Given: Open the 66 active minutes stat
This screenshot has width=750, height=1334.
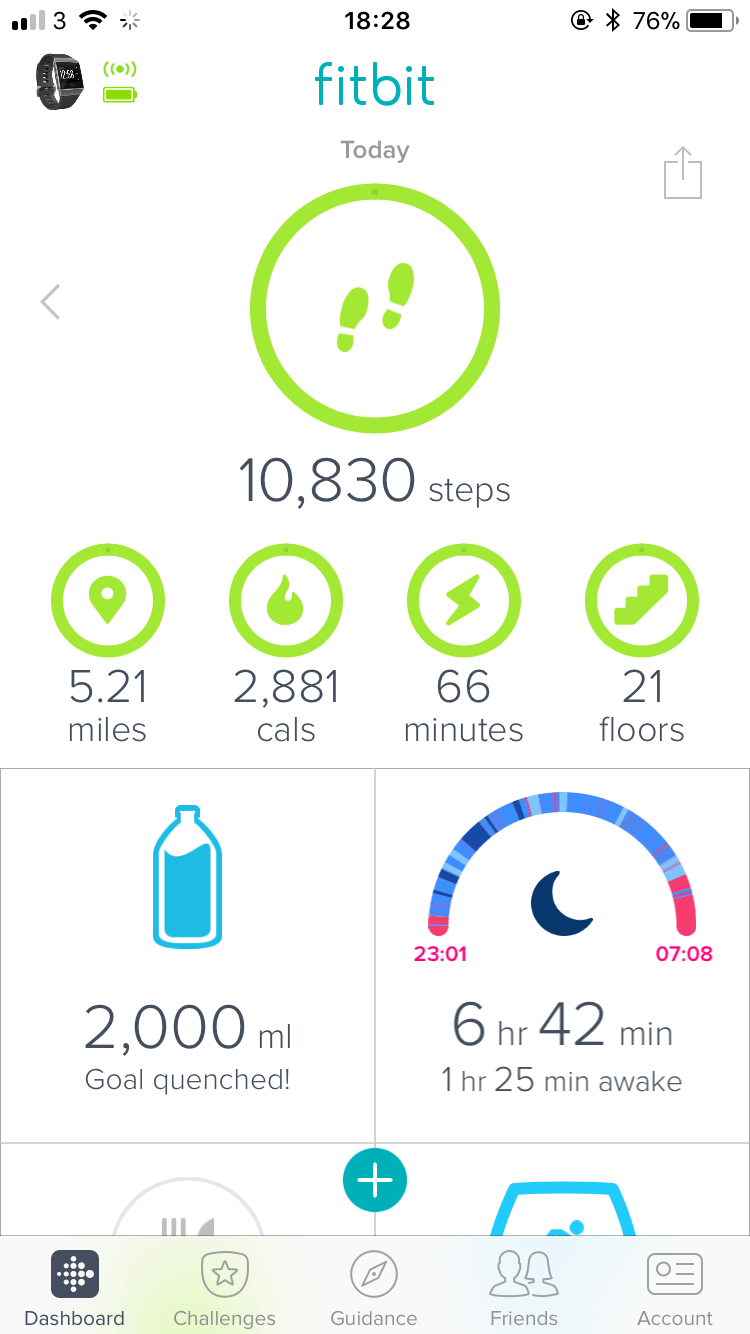Looking at the screenshot, I should 463,601.
